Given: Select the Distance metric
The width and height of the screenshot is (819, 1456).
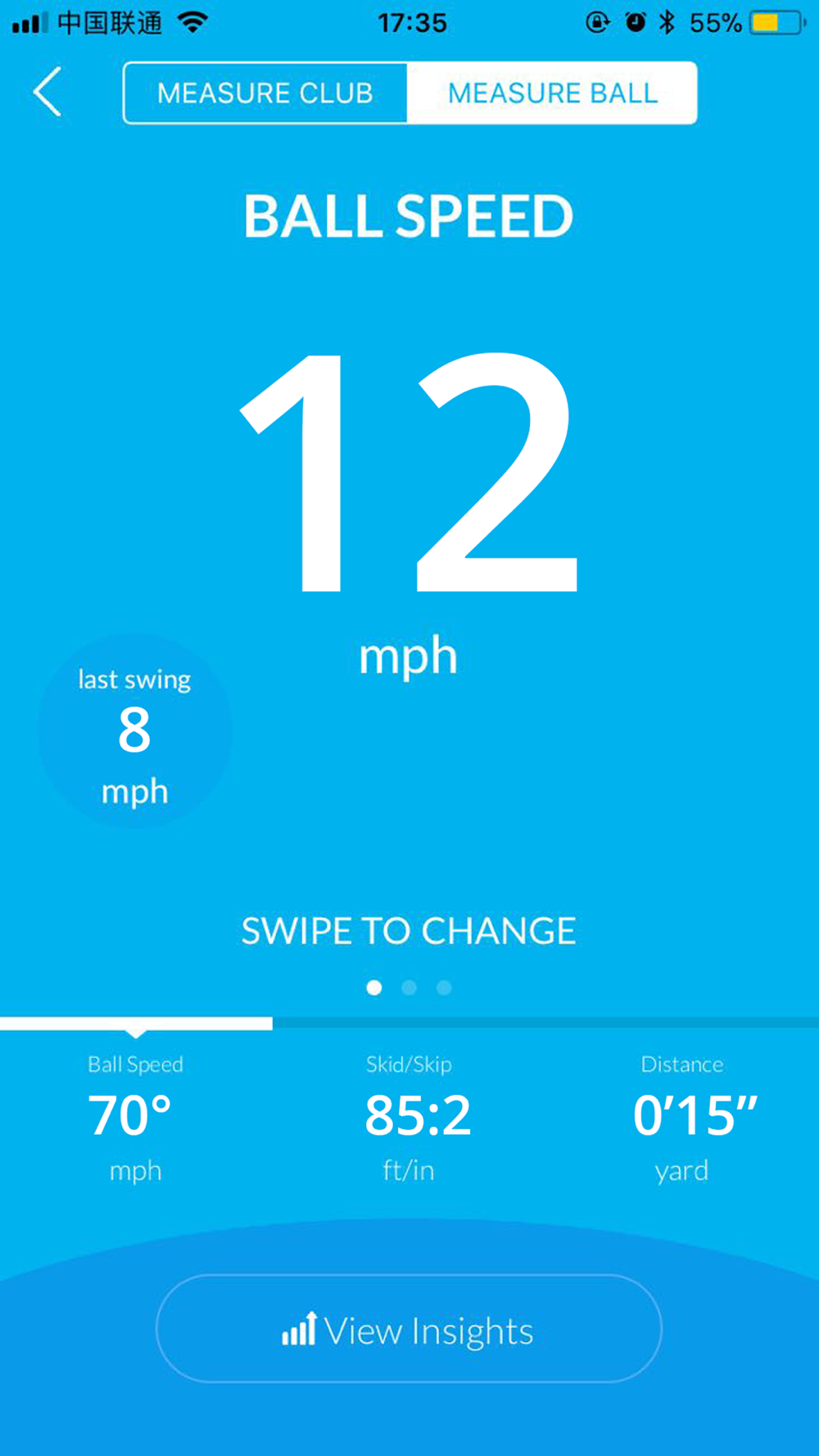Looking at the screenshot, I should tap(681, 1118).
